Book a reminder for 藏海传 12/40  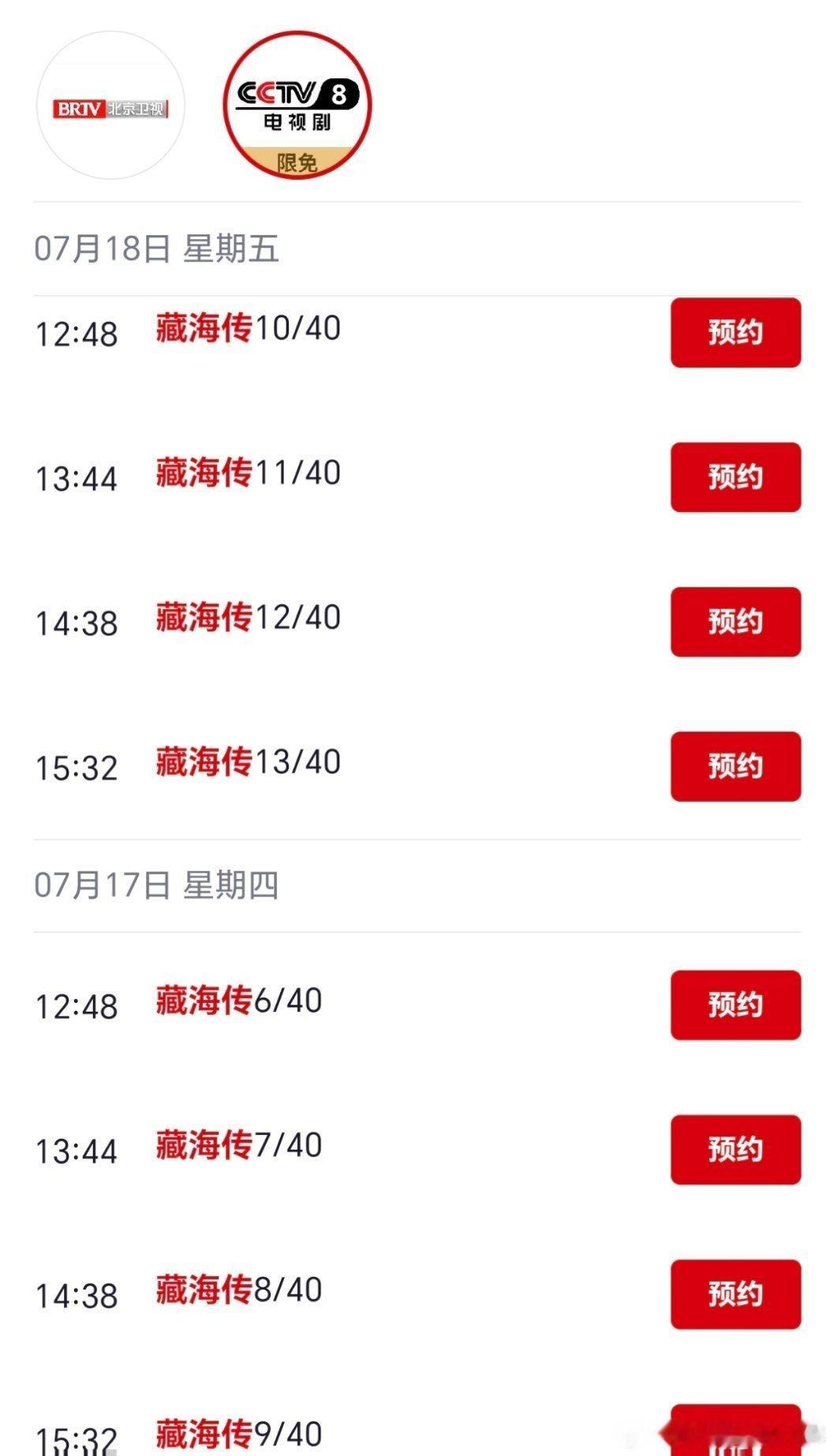coord(735,622)
